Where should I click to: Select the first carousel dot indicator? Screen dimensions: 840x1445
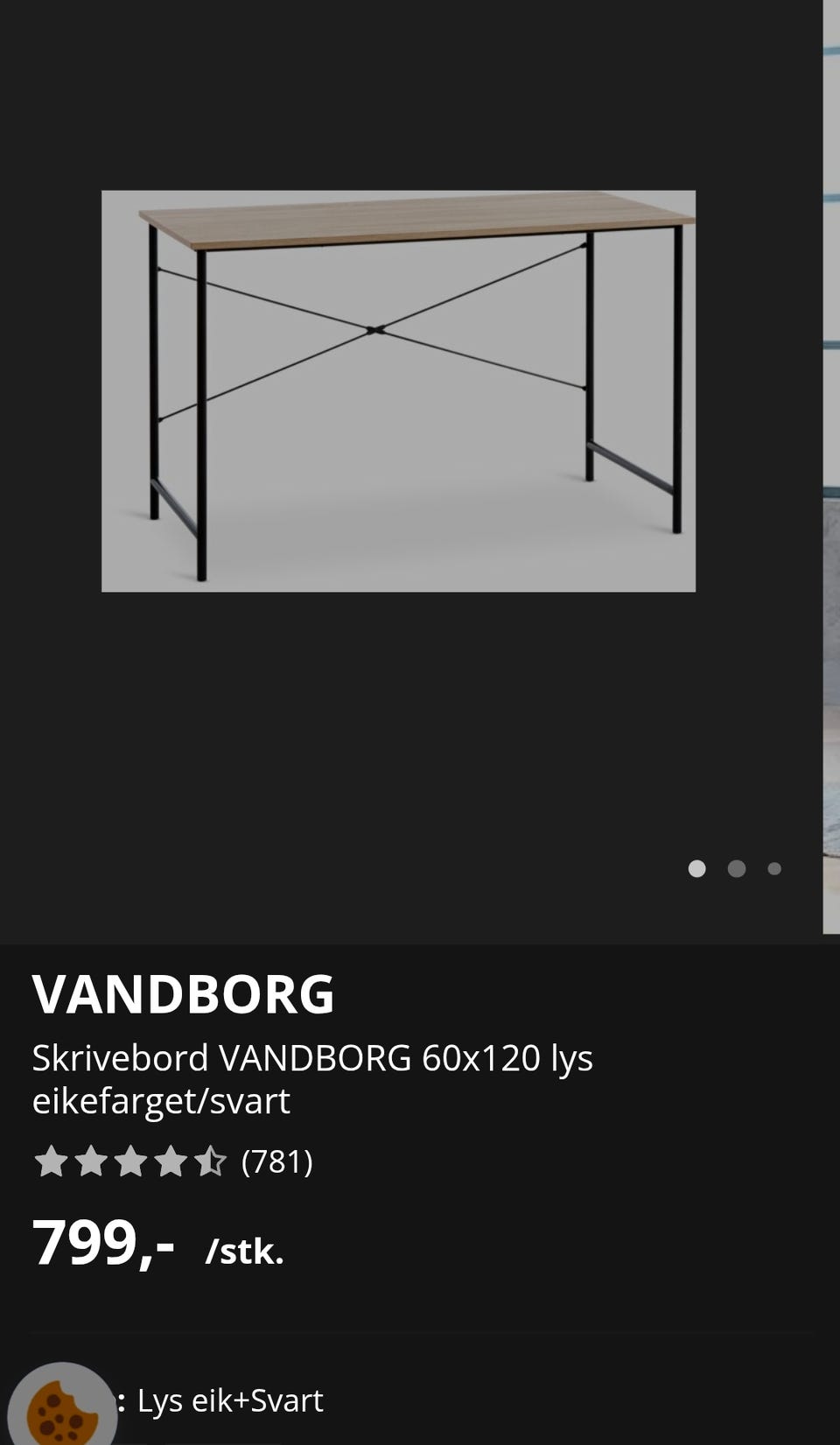[697, 869]
